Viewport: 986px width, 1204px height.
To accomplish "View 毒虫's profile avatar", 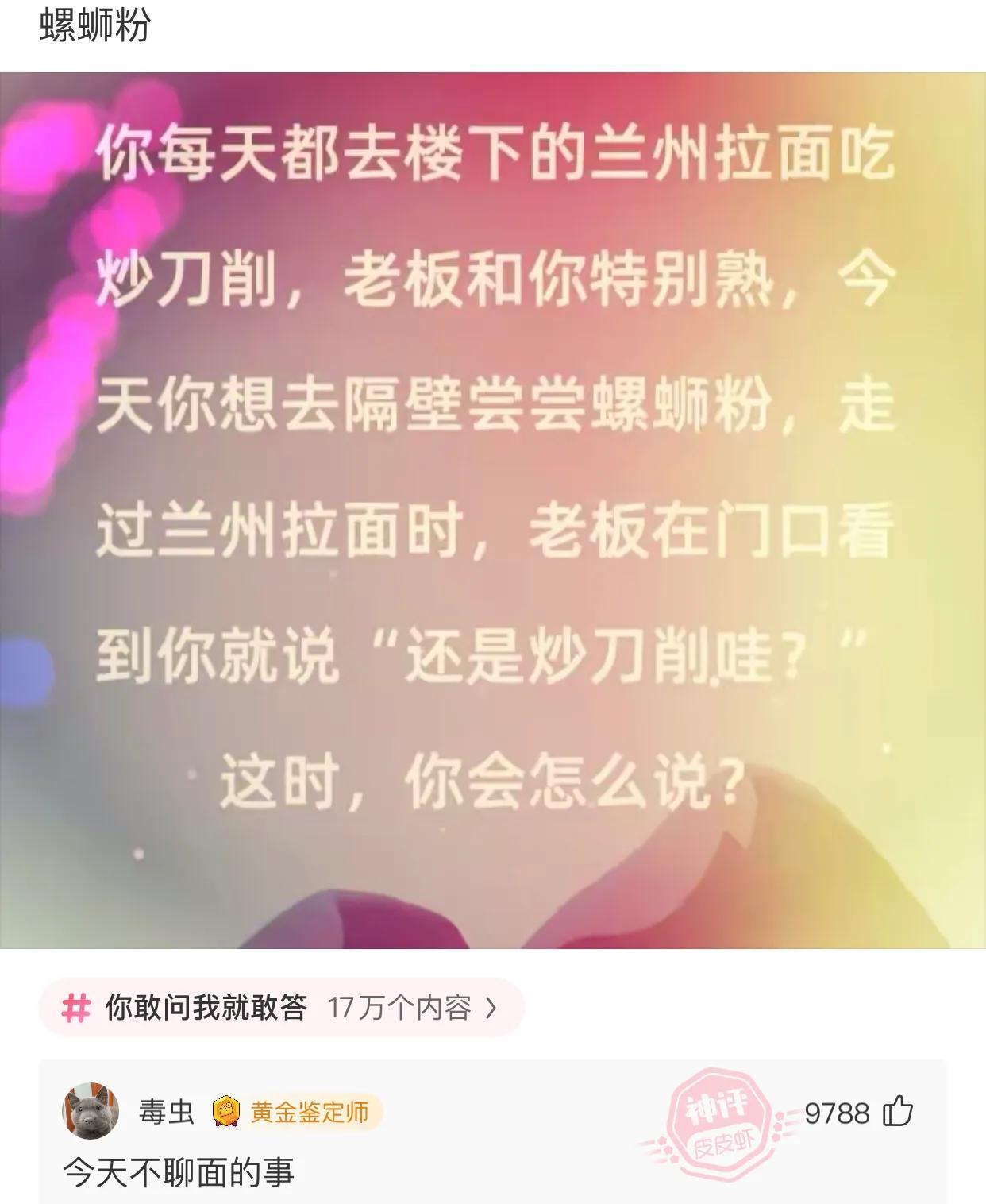I will (91, 1111).
